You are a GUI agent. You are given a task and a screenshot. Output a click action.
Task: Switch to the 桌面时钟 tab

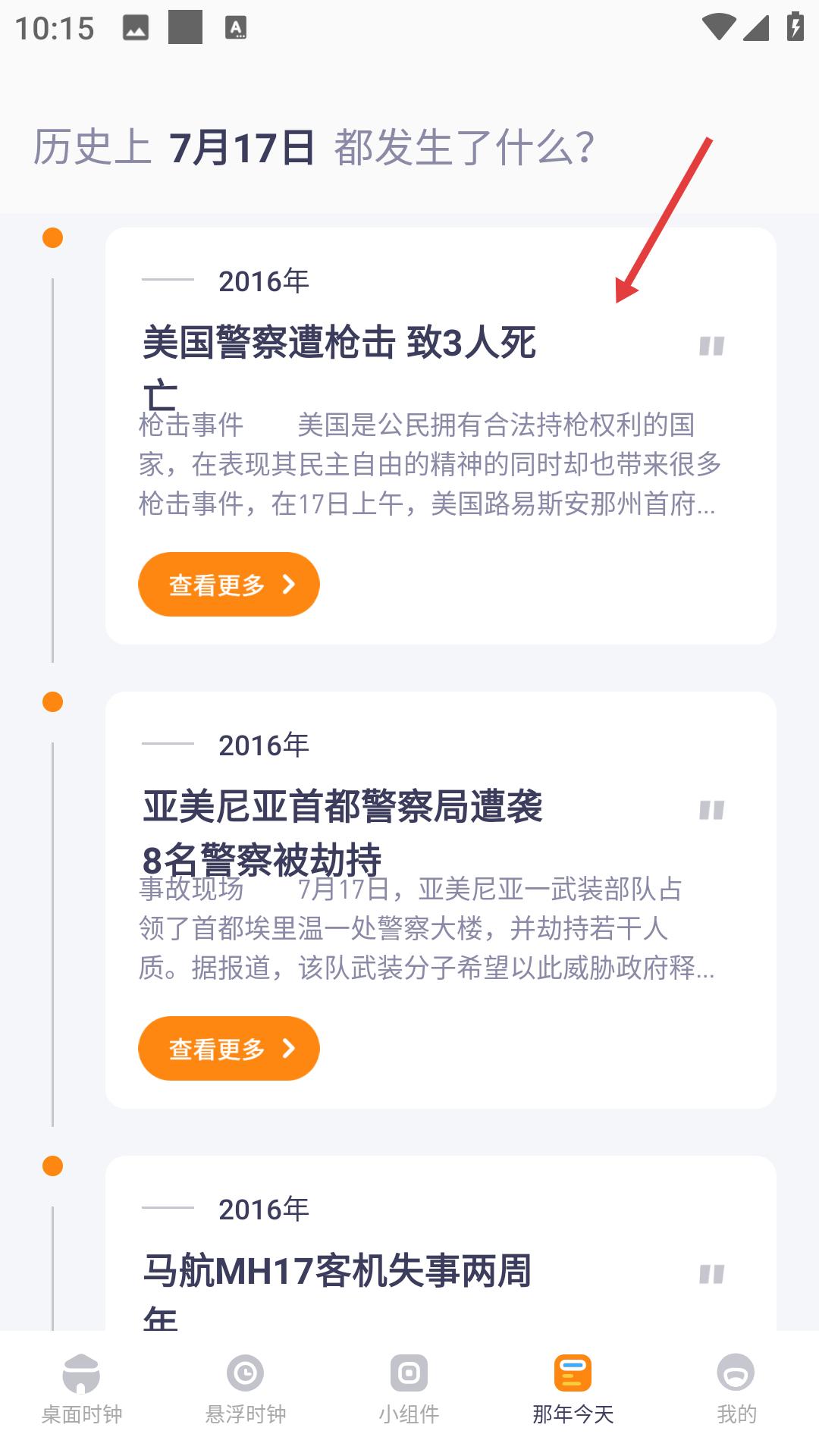pos(82,1389)
